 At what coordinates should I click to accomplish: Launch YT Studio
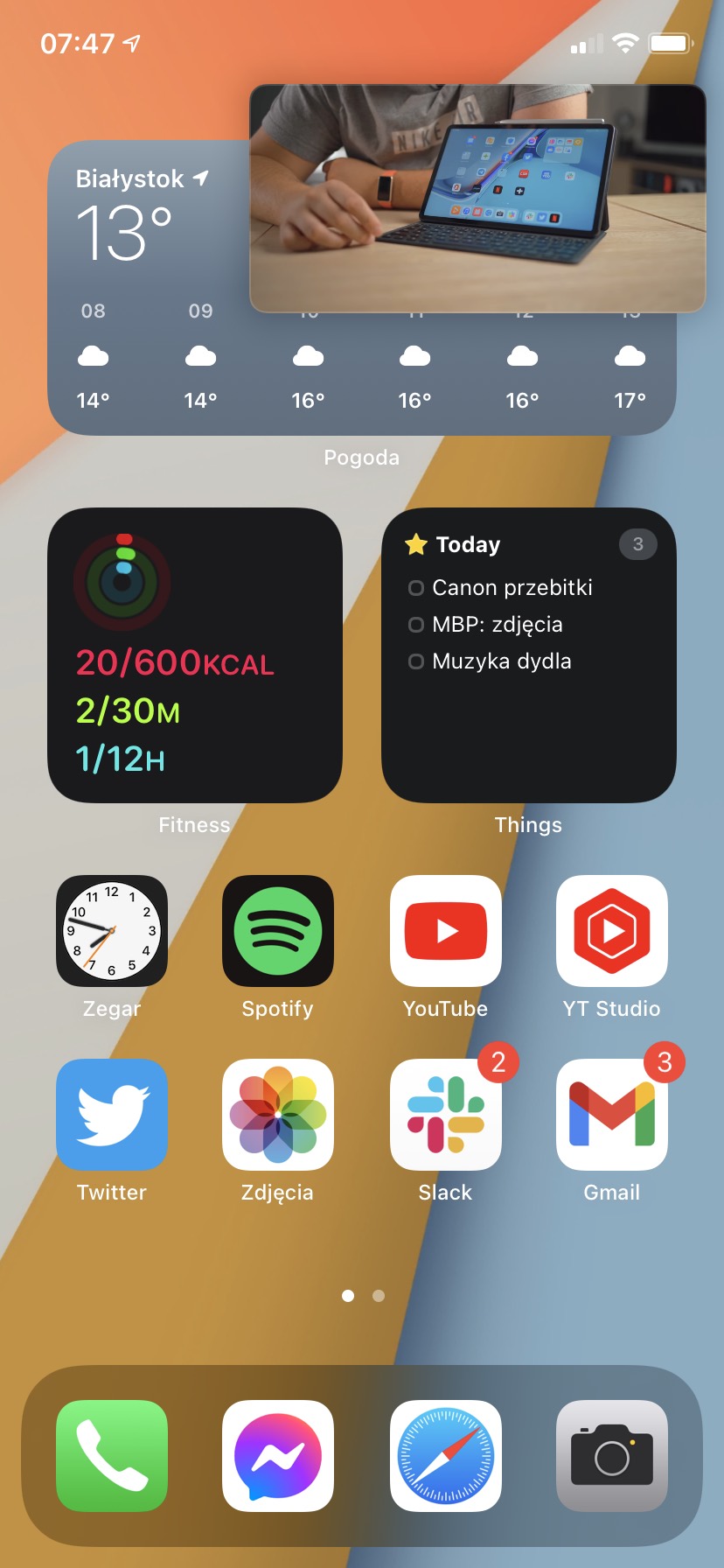click(x=612, y=931)
